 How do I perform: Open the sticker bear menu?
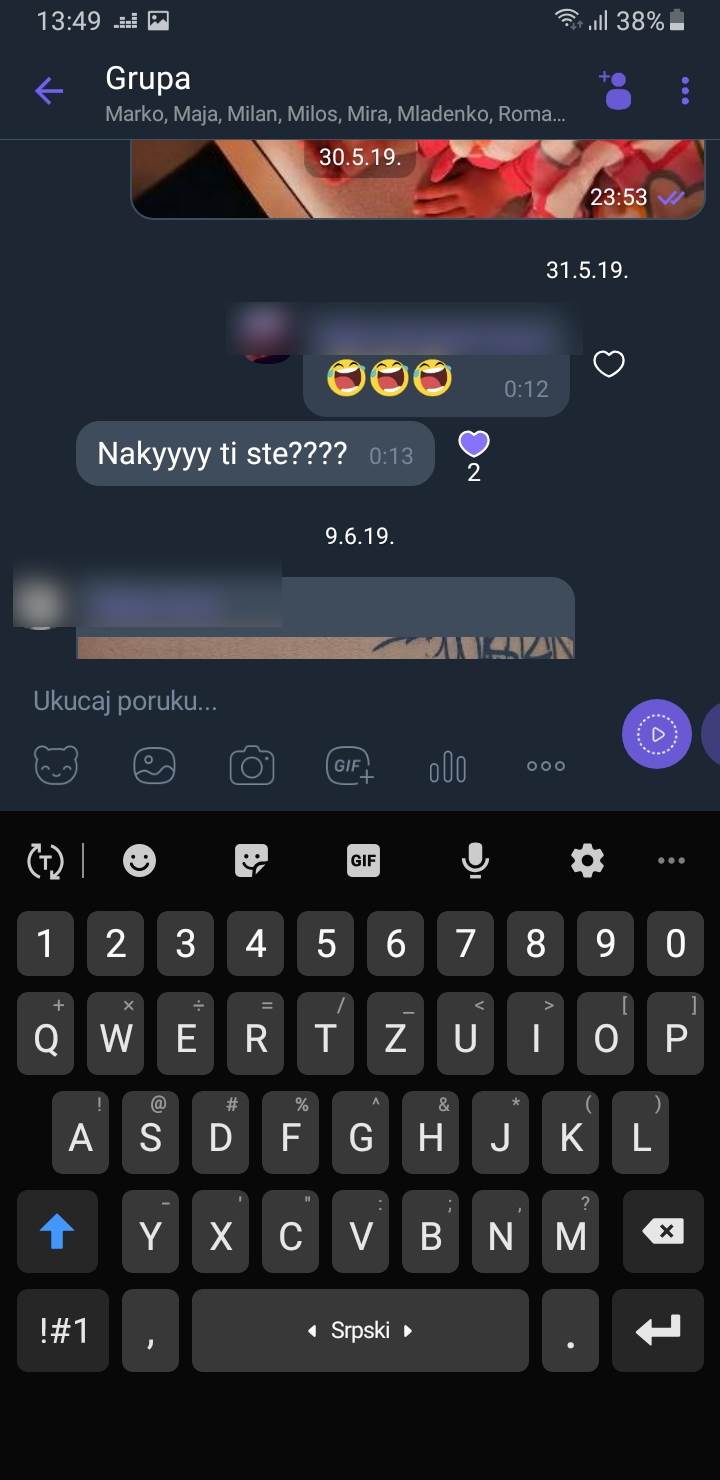coord(56,766)
